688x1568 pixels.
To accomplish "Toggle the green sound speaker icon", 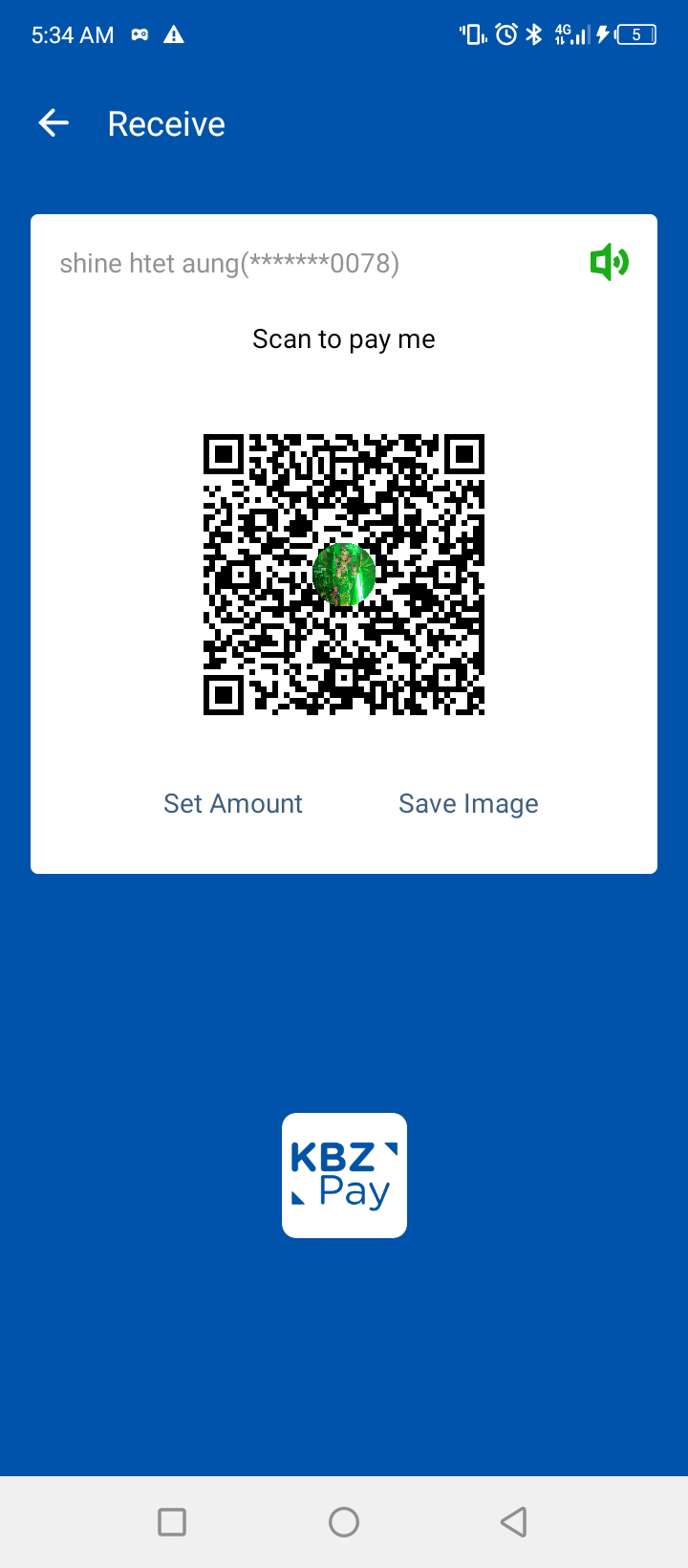I will click(x=609, y=262).
